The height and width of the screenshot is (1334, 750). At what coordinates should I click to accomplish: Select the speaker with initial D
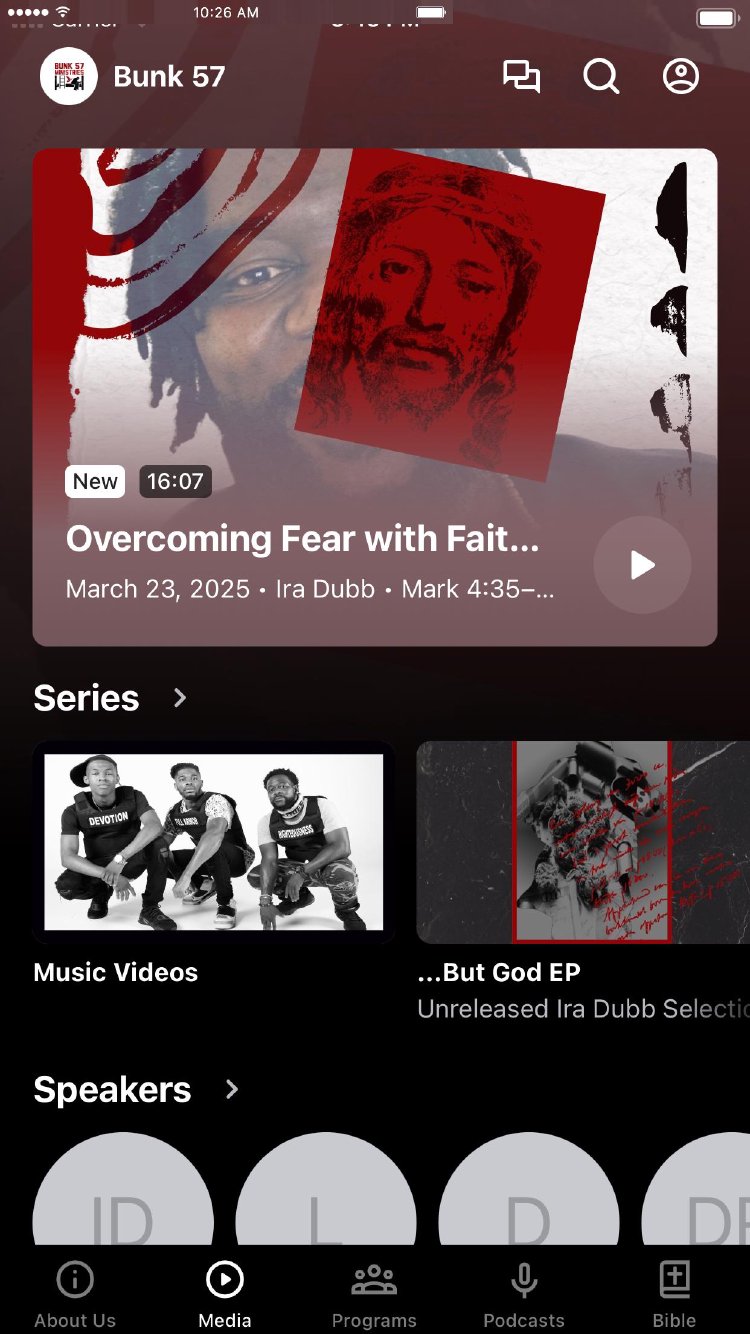(529, 1200)
